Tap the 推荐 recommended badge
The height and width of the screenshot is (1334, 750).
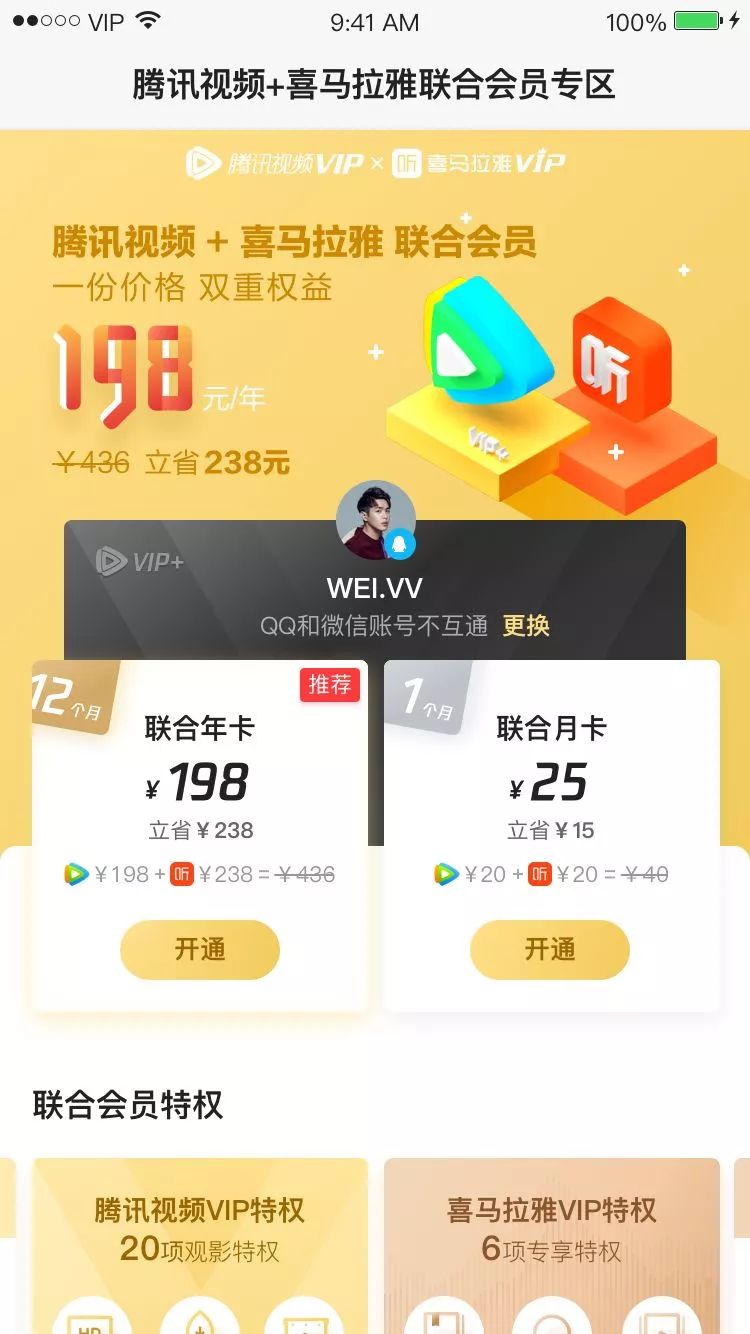pos(330,685)
